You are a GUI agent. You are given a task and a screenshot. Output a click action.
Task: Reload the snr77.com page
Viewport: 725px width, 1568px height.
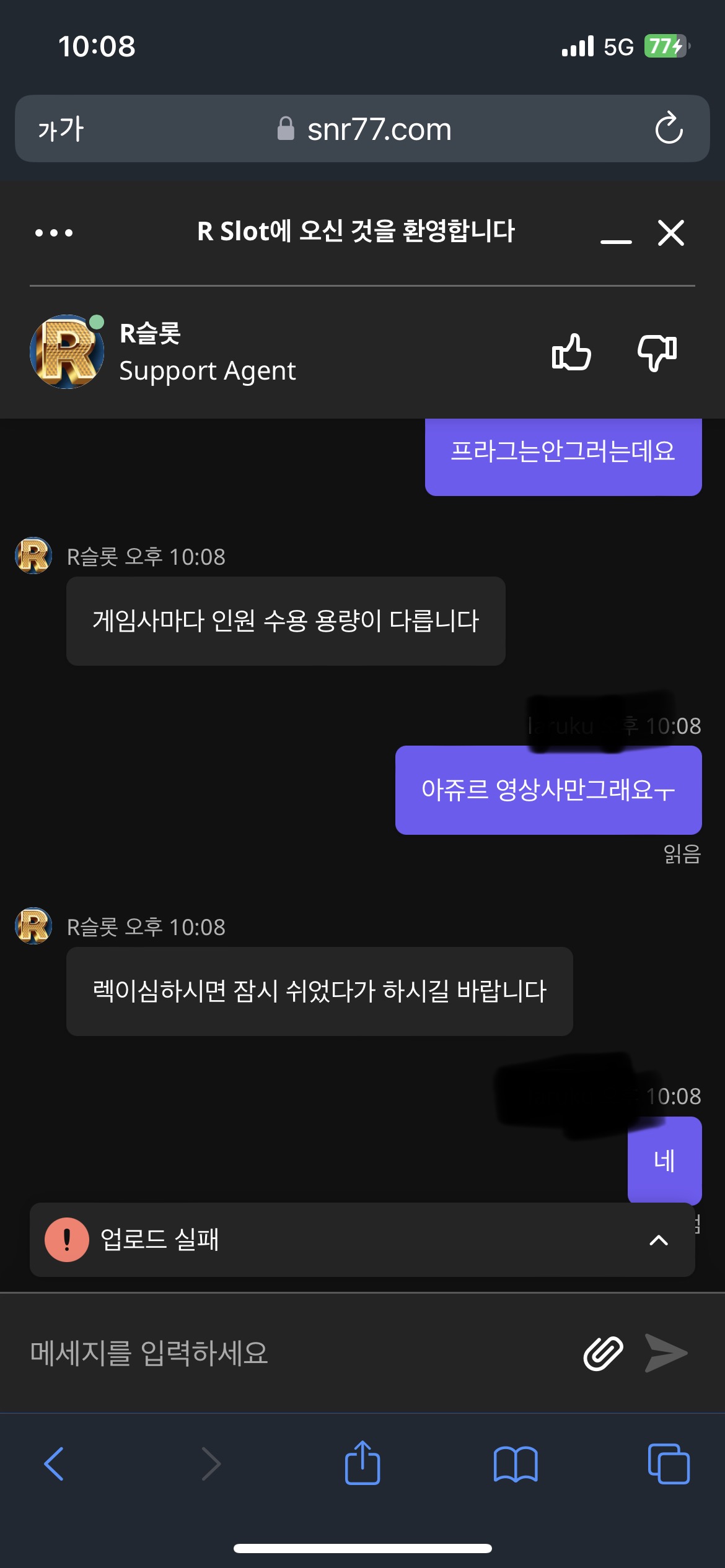tap(669, 128)
